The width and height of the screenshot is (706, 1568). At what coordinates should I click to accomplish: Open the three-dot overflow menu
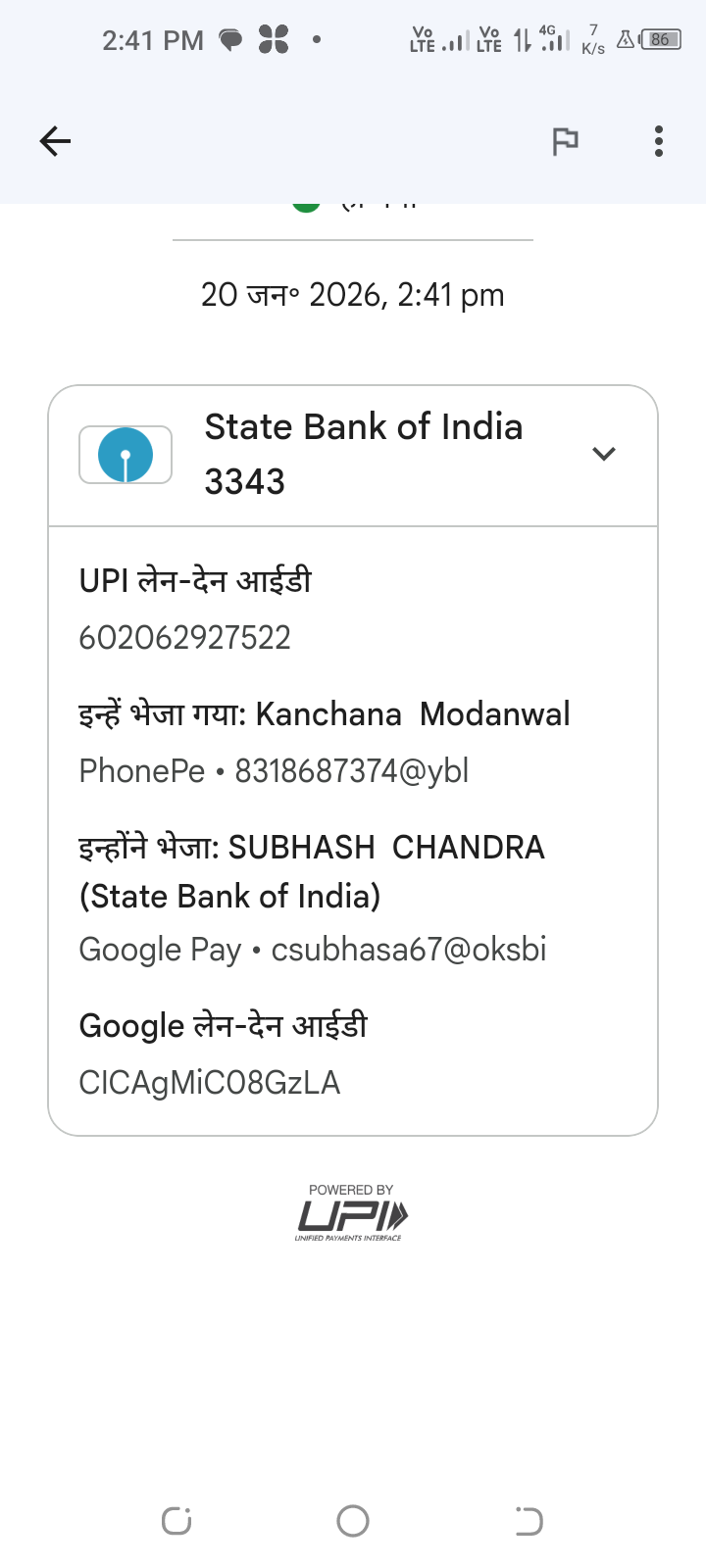click(x=659, y=141)
